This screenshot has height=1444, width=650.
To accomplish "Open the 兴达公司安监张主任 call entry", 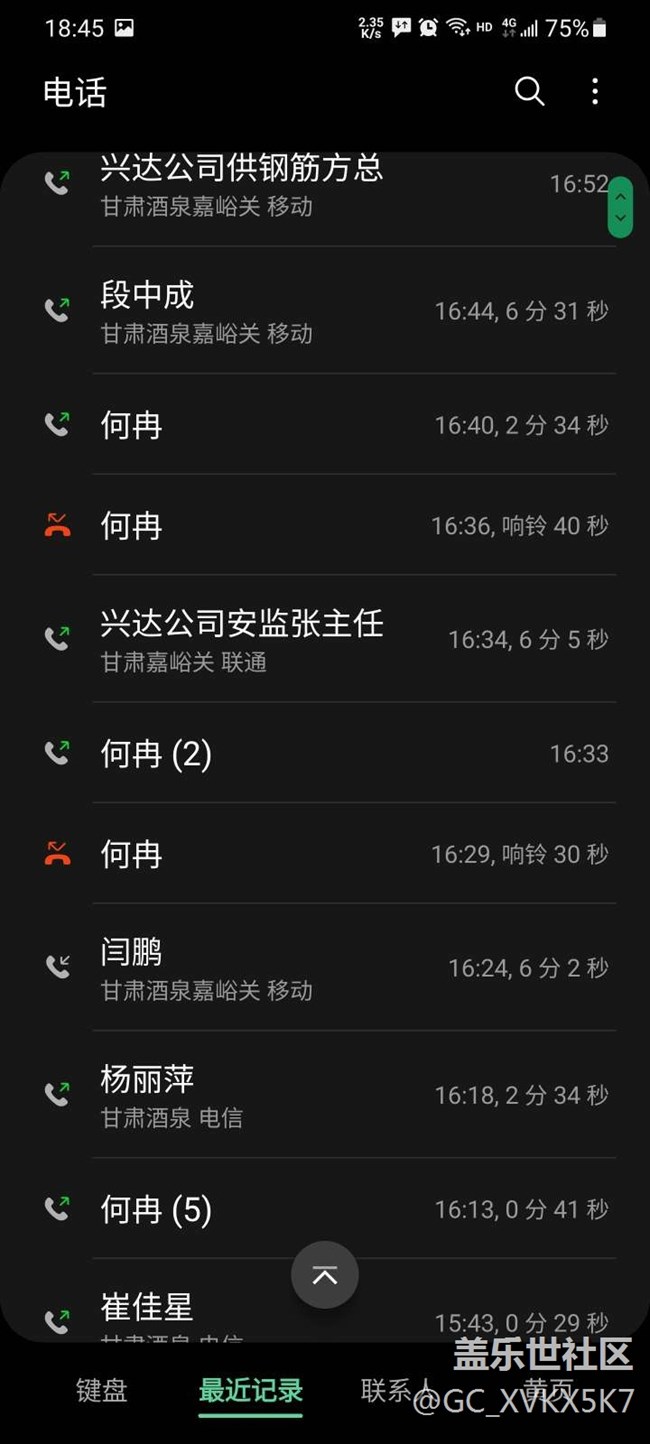I will click(x=325, y=639).
